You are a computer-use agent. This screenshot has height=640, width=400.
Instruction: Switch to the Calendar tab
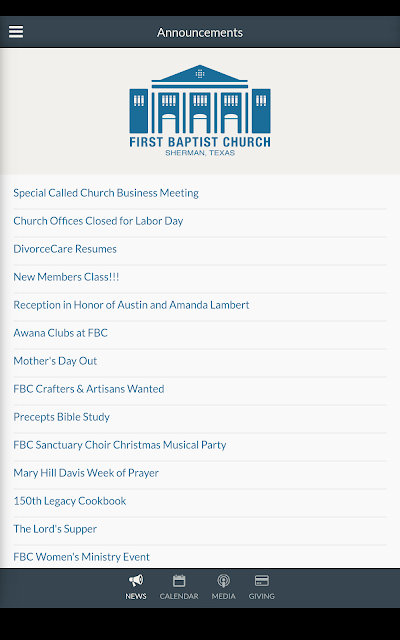[x=179, y=587]
